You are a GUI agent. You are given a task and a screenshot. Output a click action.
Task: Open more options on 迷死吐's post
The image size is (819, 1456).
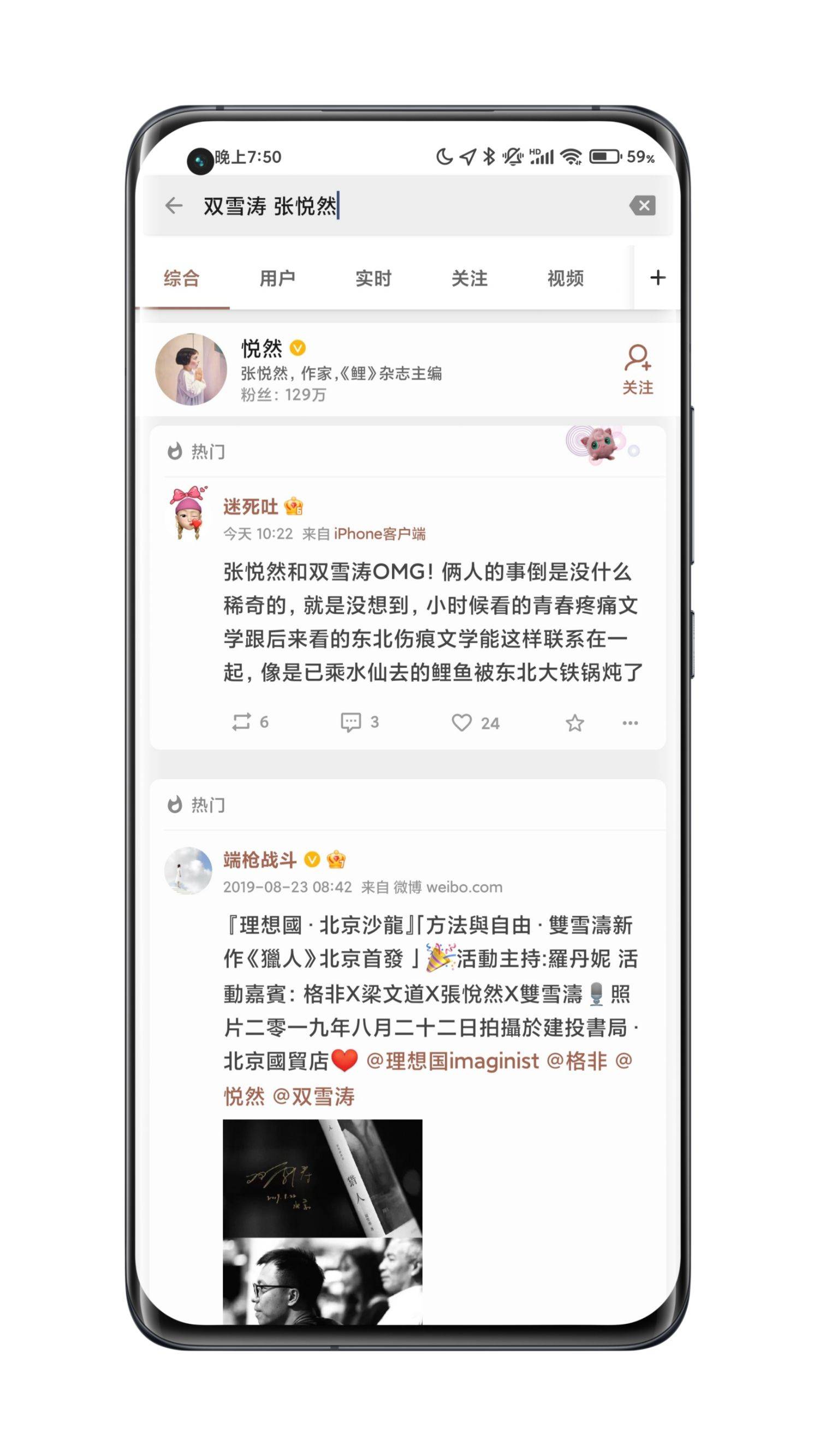point(630,723)
